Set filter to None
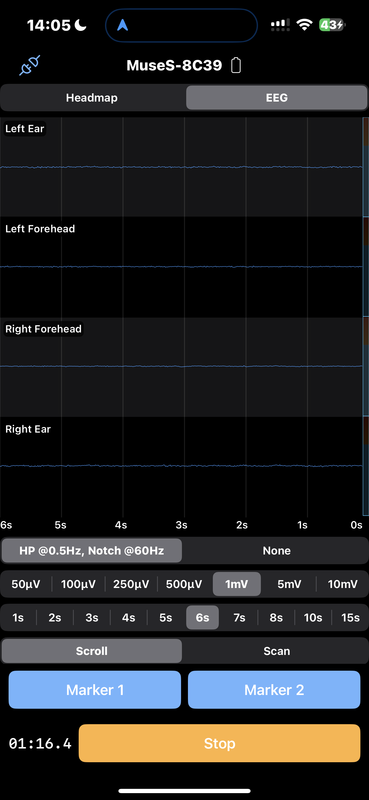369x800 pixels. click(277, 551)
